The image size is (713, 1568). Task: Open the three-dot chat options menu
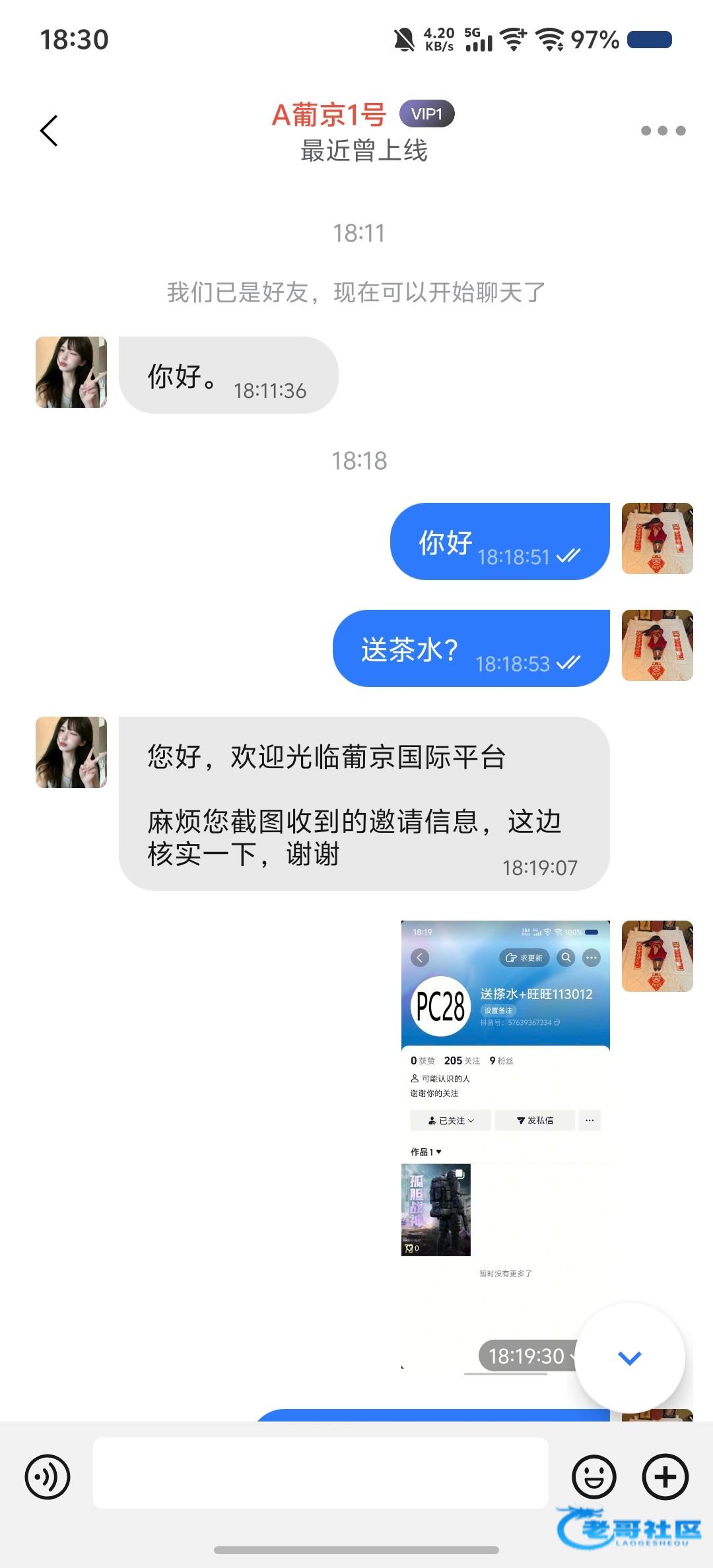[x=663, y=131]
